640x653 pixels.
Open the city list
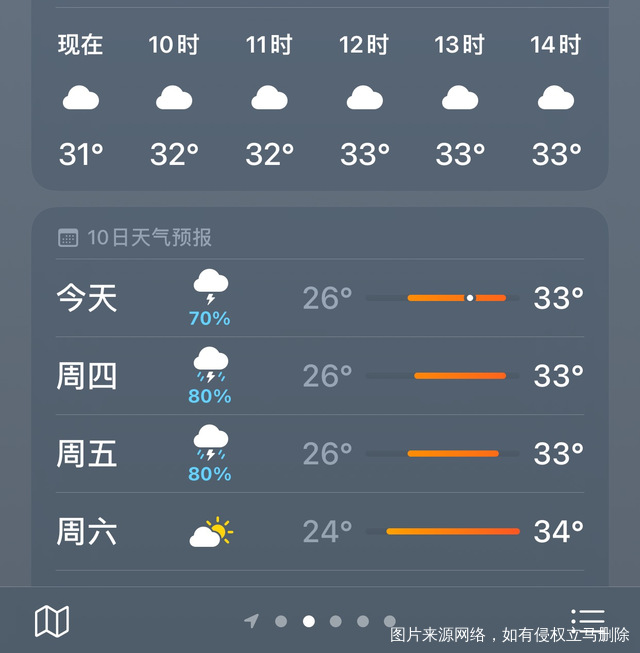(x=588, y=619)
